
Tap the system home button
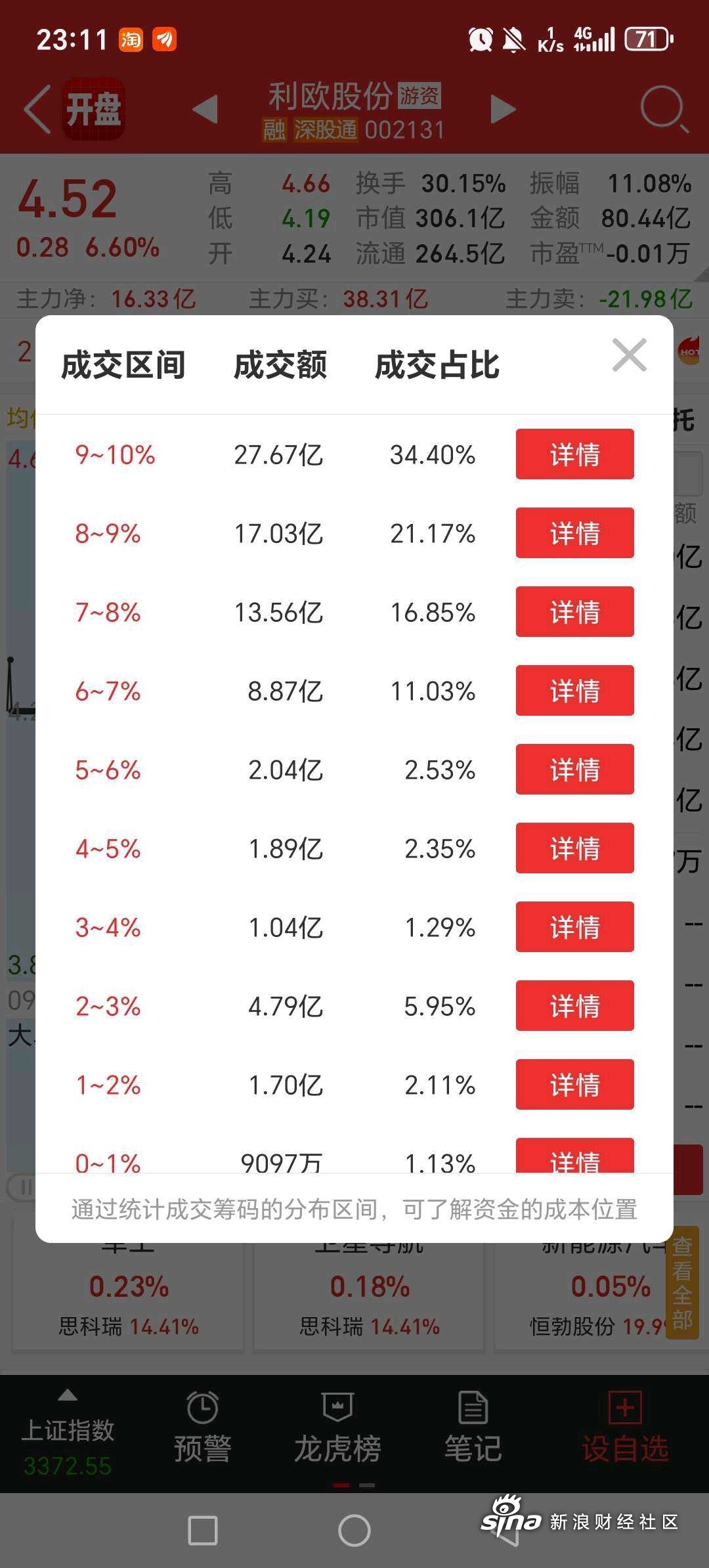(x=354, y=1531)
